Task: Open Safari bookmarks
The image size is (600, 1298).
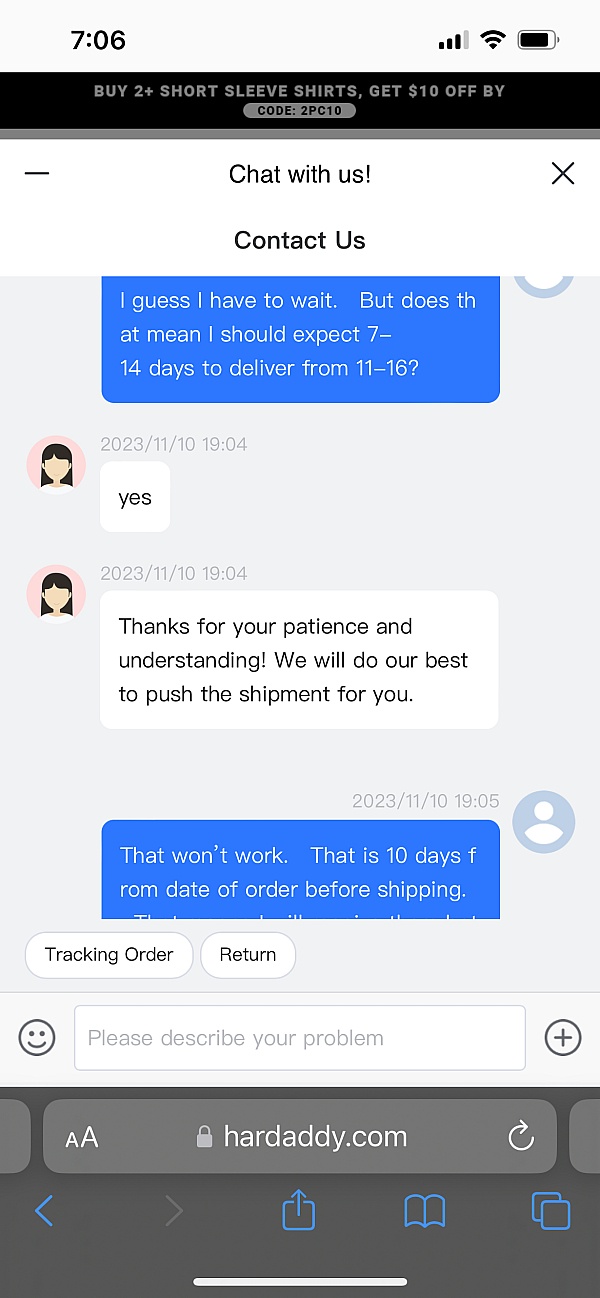Action: pos(425,1212)
